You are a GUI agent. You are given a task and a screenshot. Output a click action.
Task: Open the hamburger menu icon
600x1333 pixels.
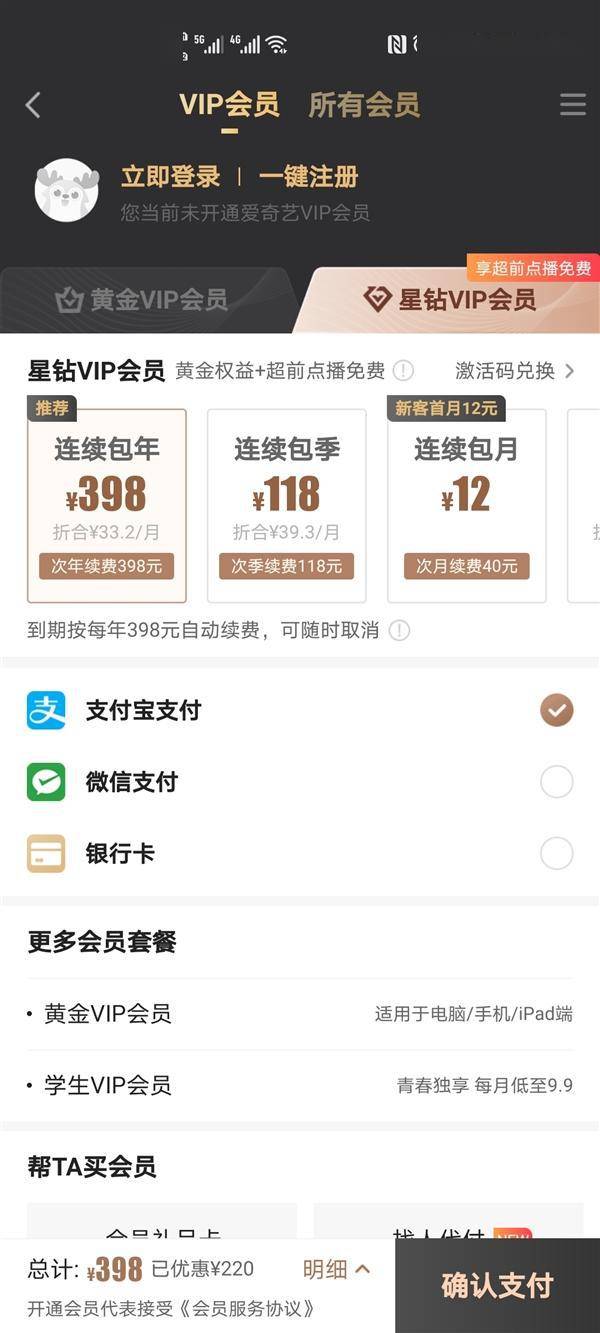[572, 105]
